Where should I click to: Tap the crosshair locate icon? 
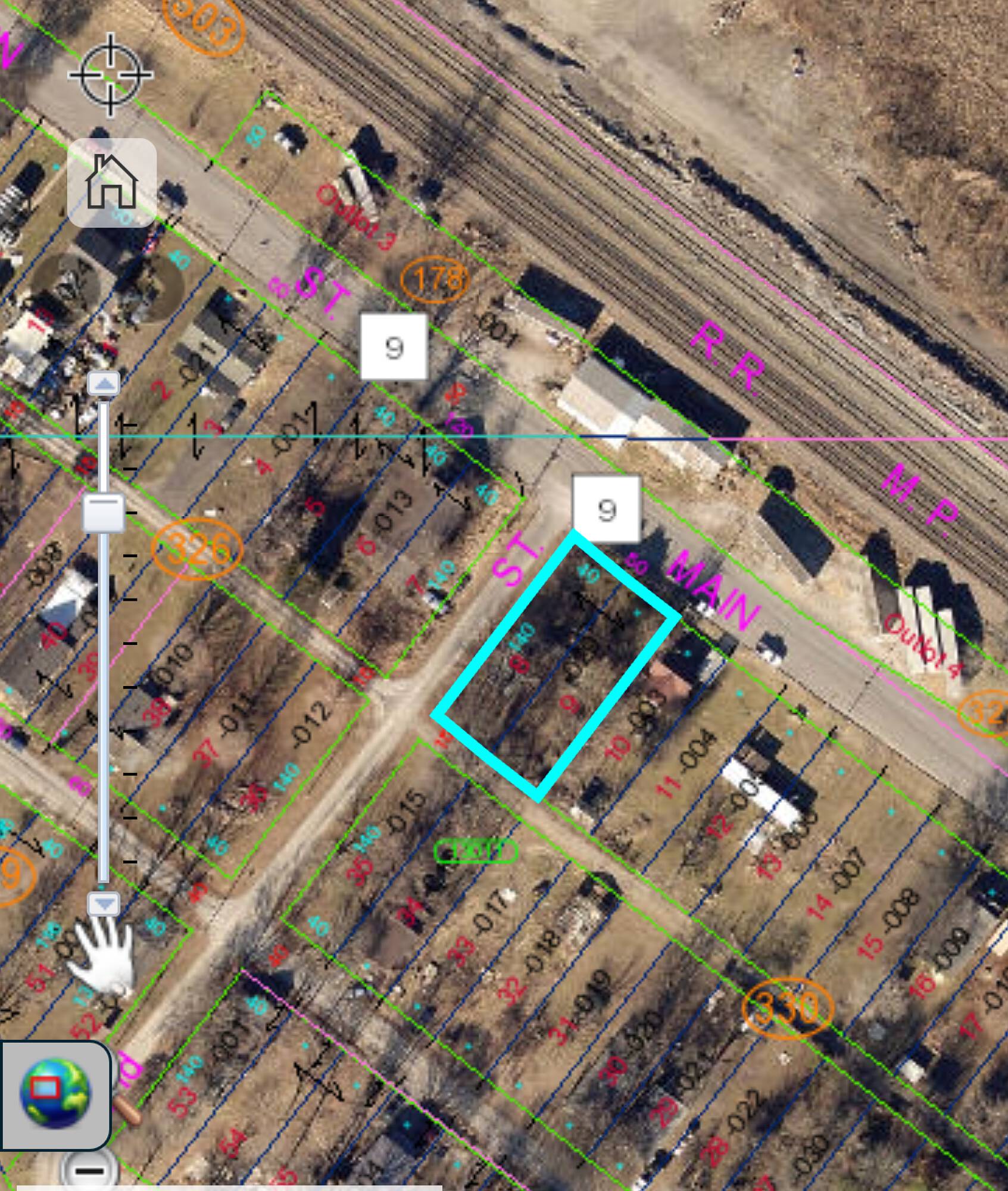pos(110,75)
